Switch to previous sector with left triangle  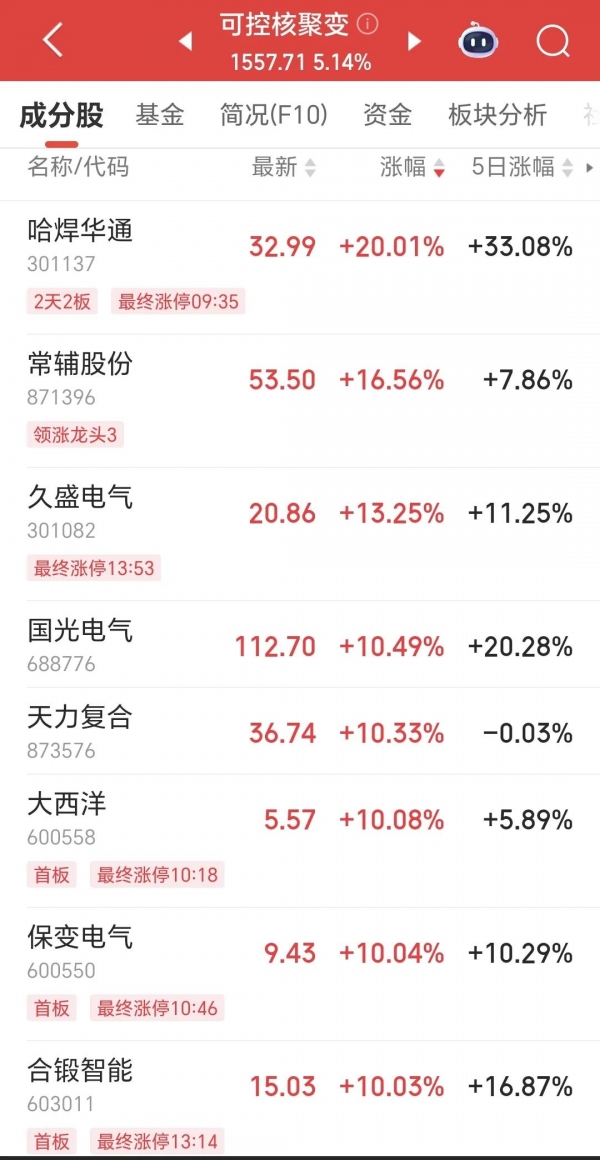185,42
